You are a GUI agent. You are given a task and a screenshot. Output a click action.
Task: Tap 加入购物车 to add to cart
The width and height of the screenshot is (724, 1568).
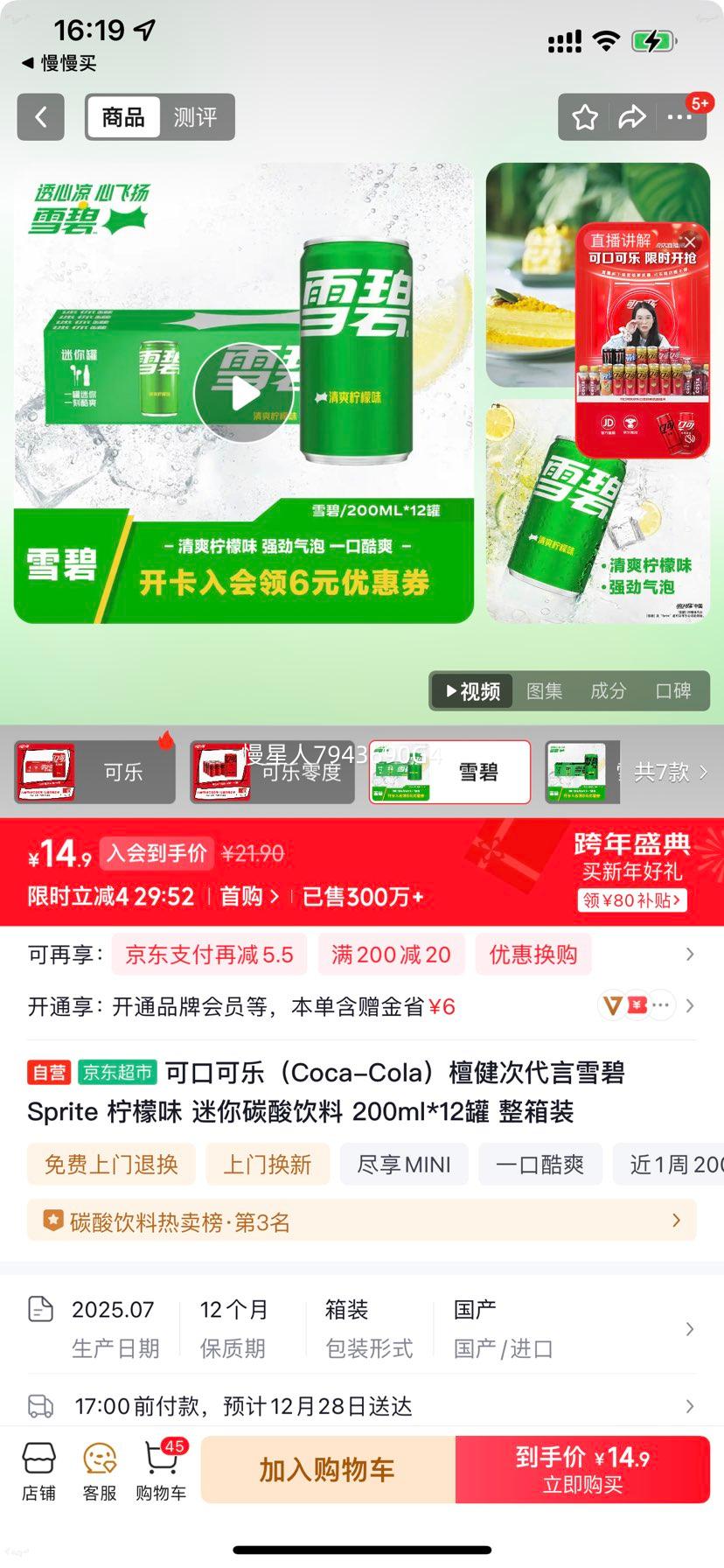click(327, 1468)
